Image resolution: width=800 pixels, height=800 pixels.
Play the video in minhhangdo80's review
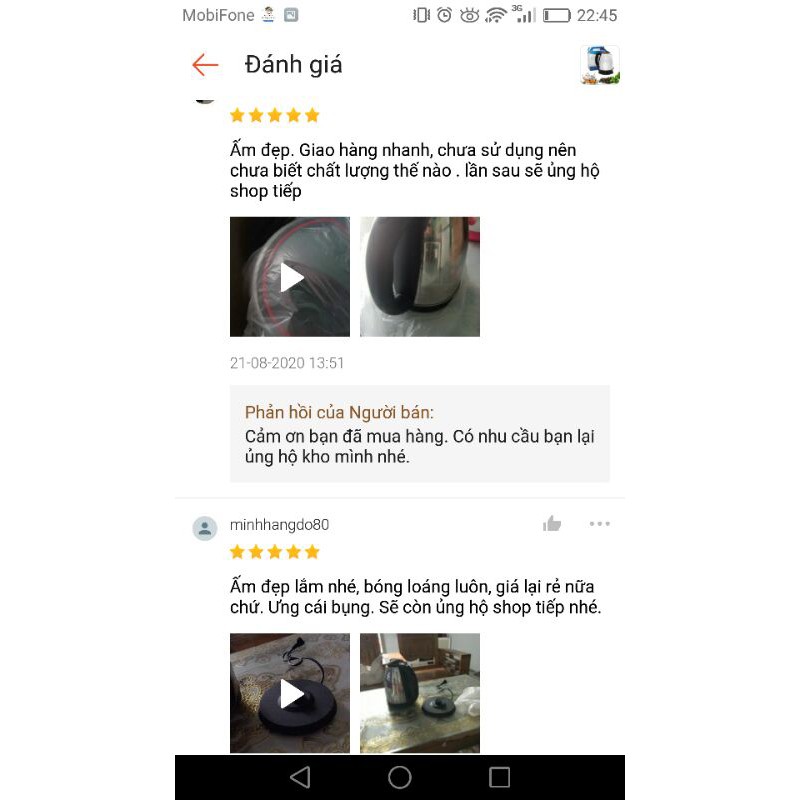290,693
